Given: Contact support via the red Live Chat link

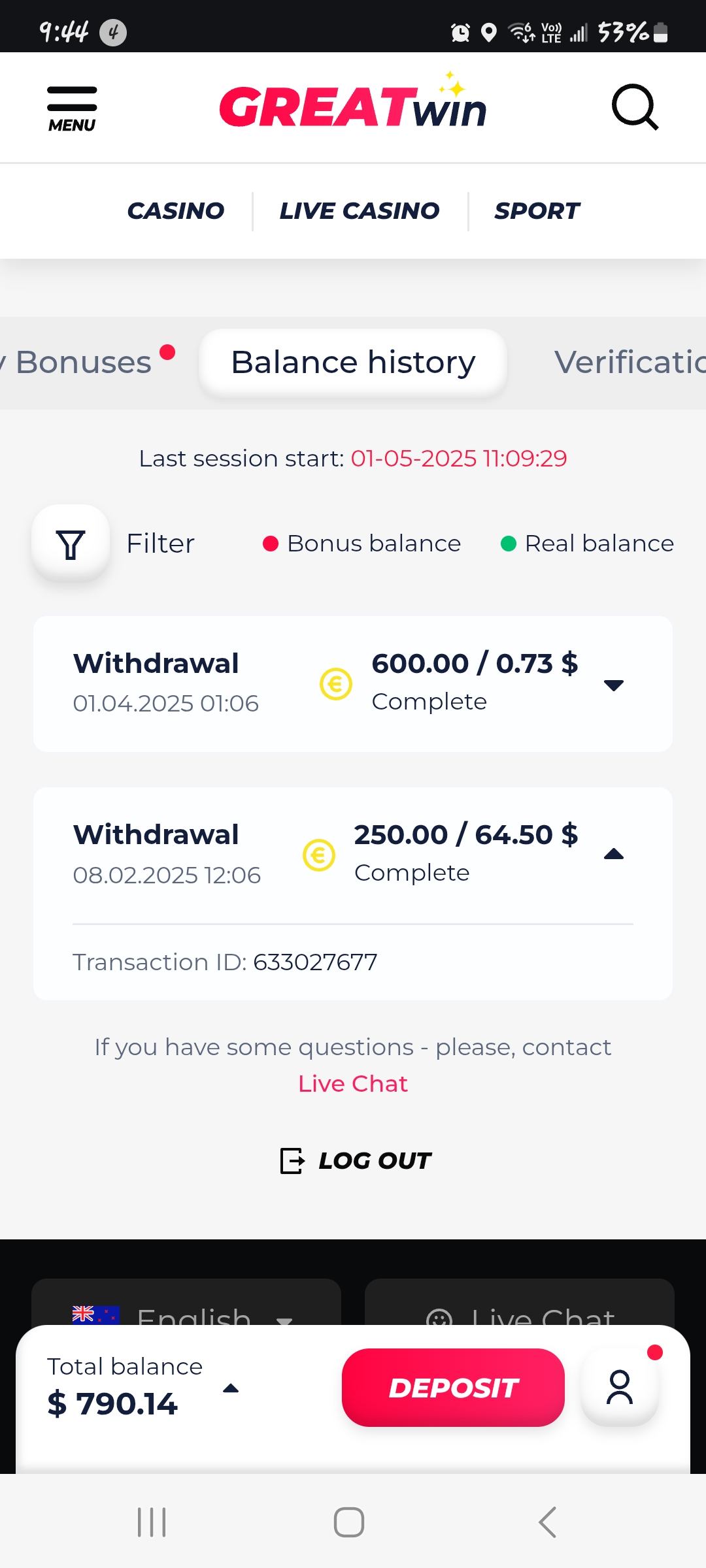Looking at the screenshot, I should [353, 1084].
